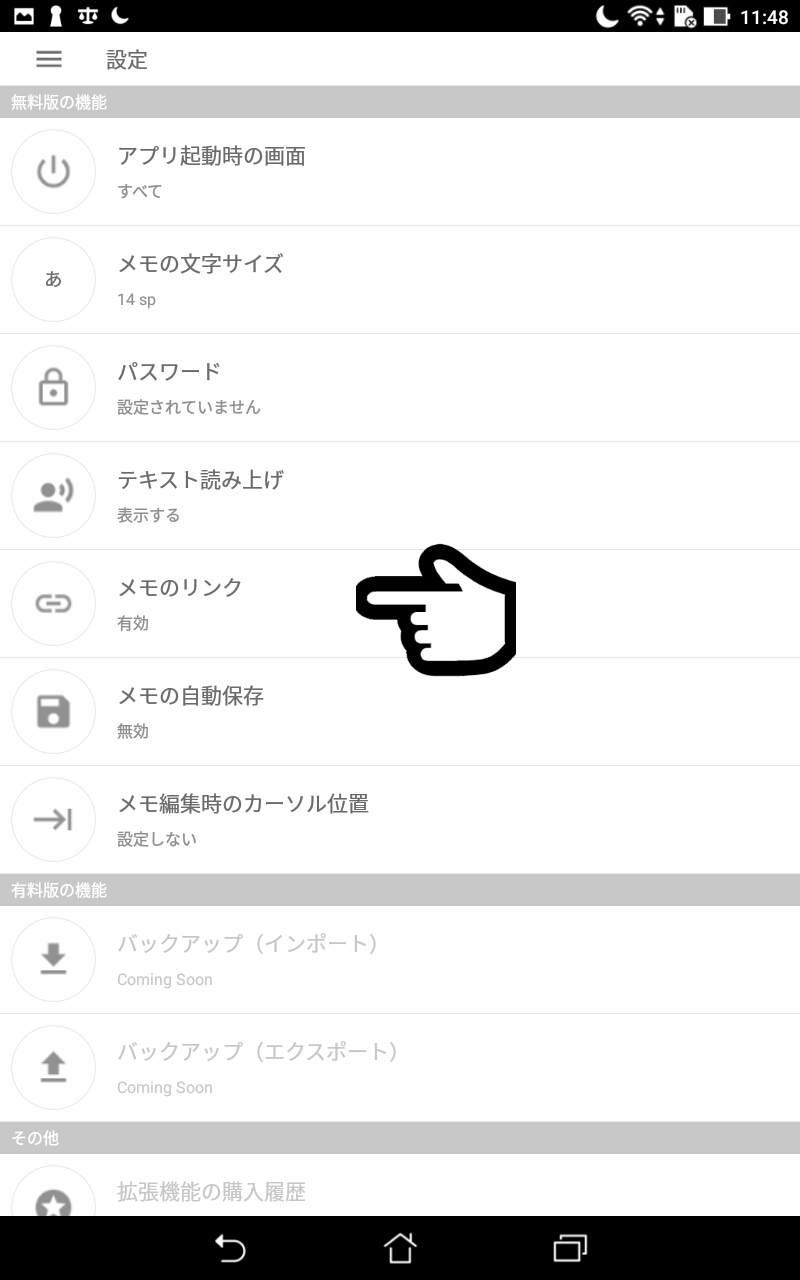The width and height of the screenshot is (800, 1280).
Task: Select テキスト読み上げ option
Action: coord(400,496)
